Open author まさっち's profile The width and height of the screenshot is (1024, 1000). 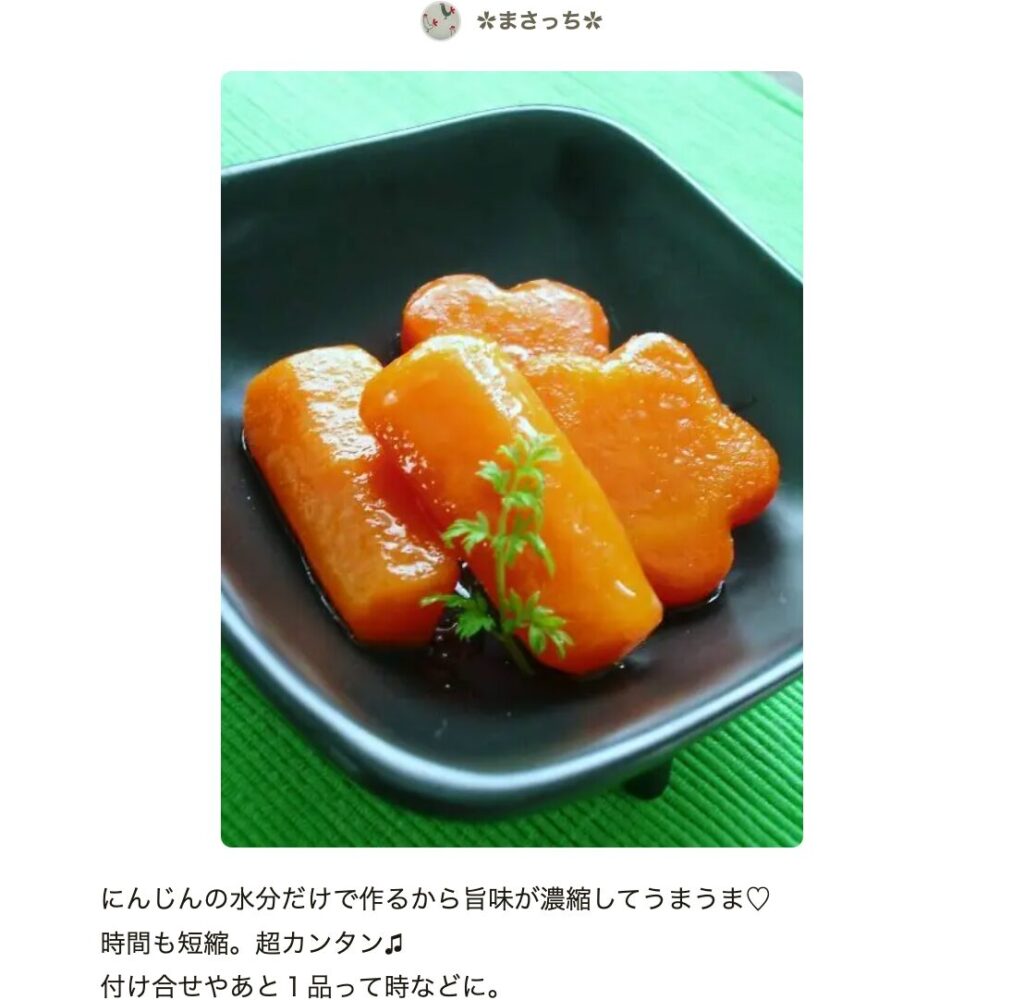[539, 21]
